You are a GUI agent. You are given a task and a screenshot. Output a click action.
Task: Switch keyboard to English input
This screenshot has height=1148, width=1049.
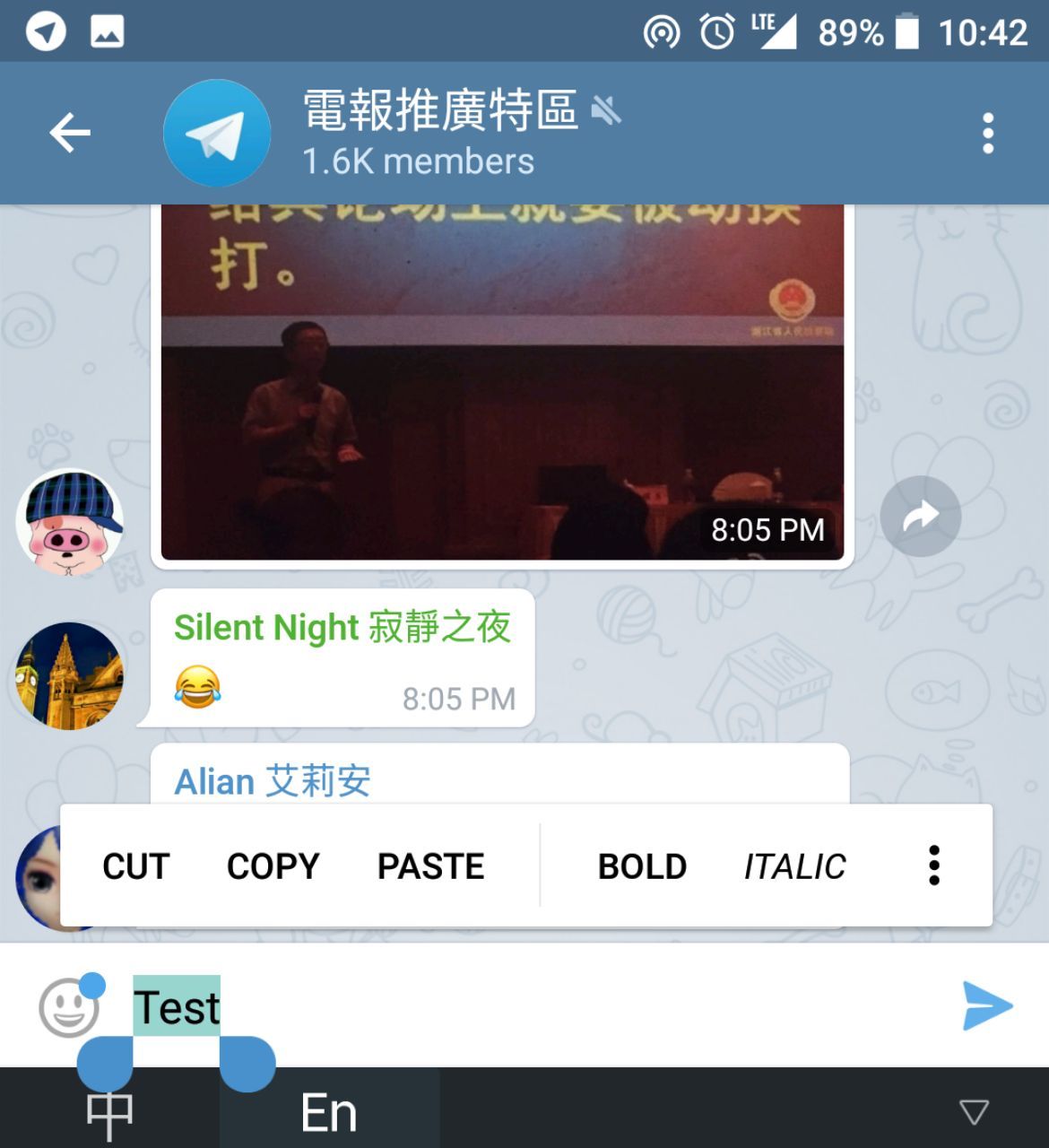pyautogui.click(x=329, y=1114)
